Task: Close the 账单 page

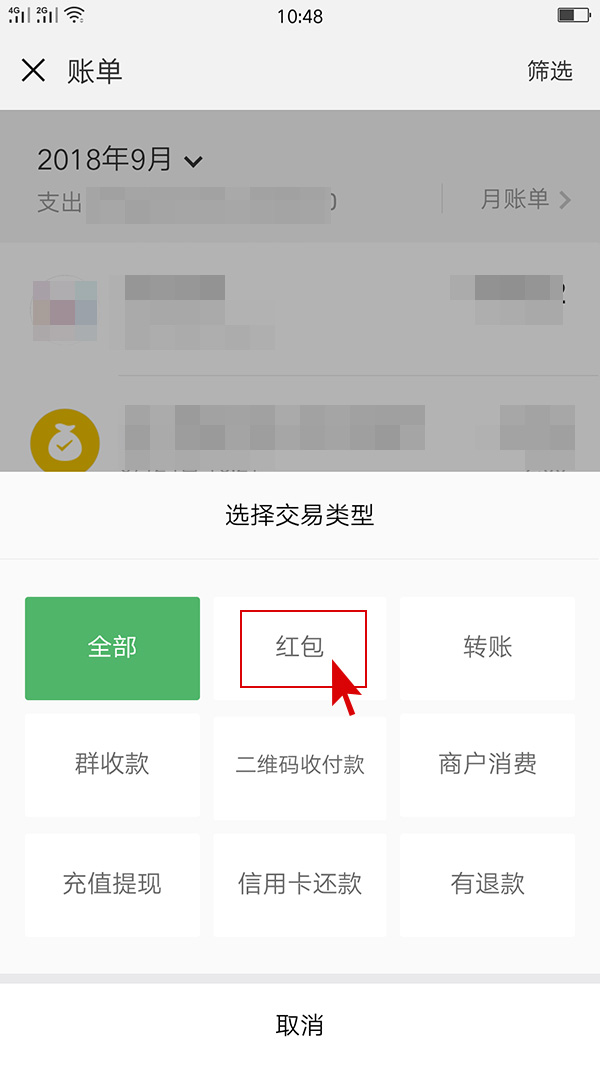Action: point(33,70)
